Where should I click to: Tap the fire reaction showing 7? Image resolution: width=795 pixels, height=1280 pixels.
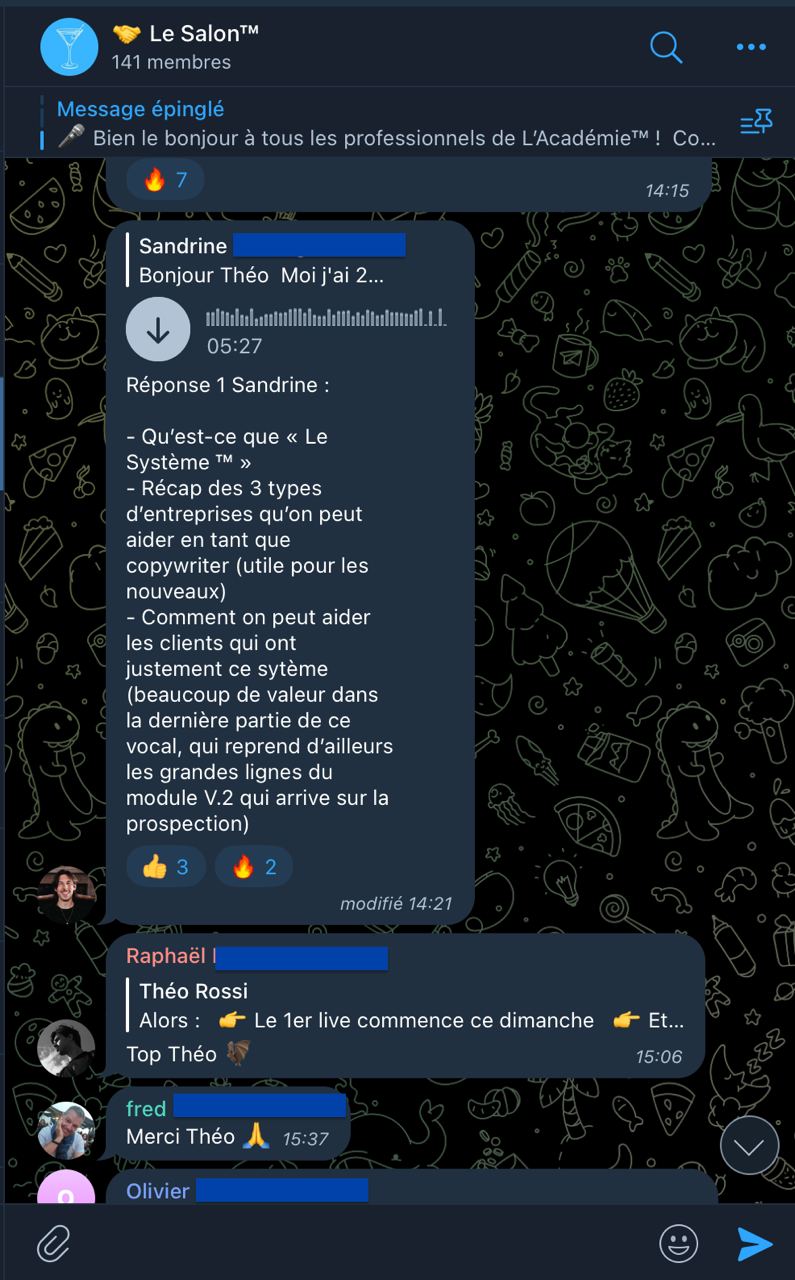click(x=166, y=180)
